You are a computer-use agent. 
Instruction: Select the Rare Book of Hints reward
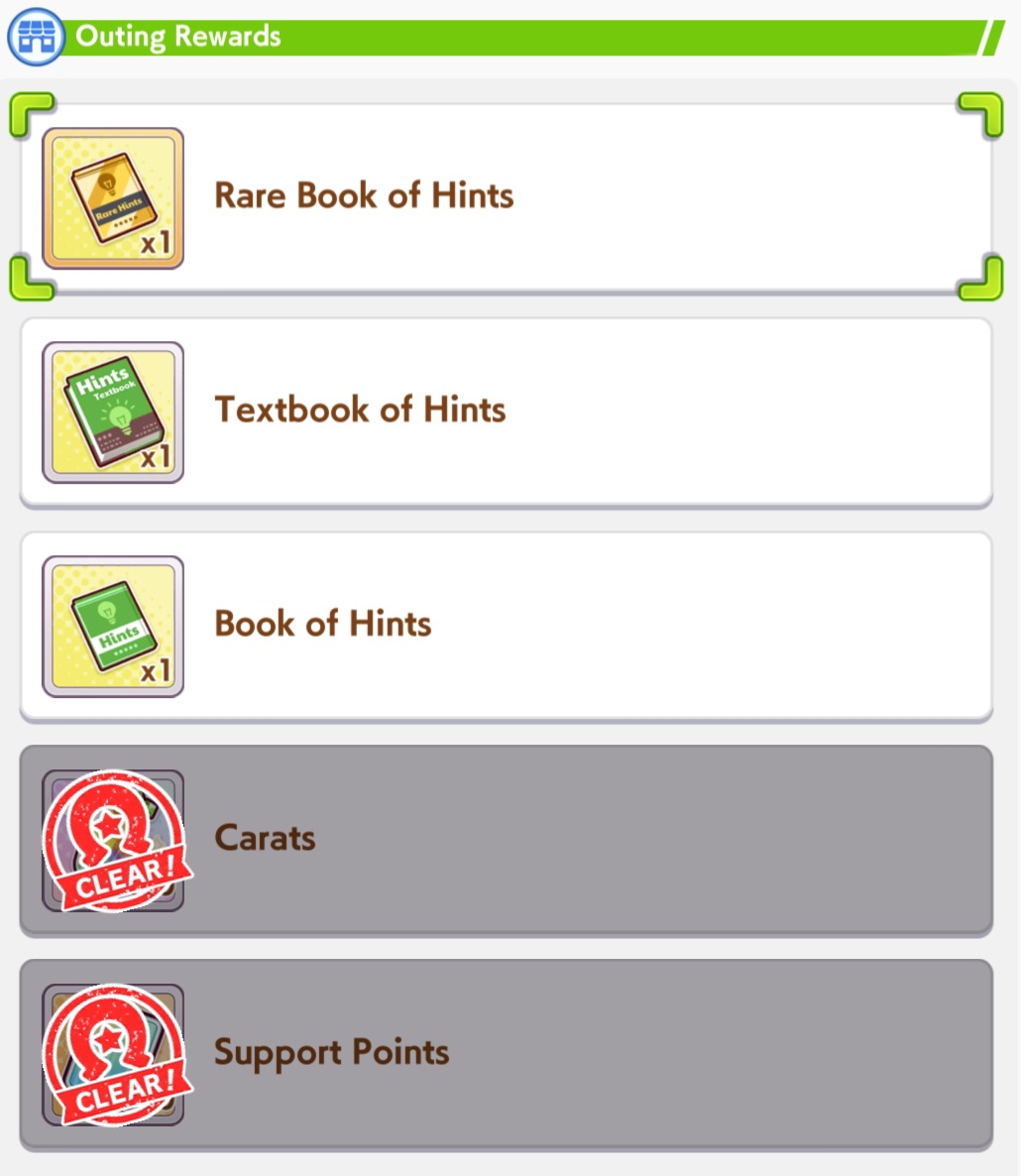(506, 198)
